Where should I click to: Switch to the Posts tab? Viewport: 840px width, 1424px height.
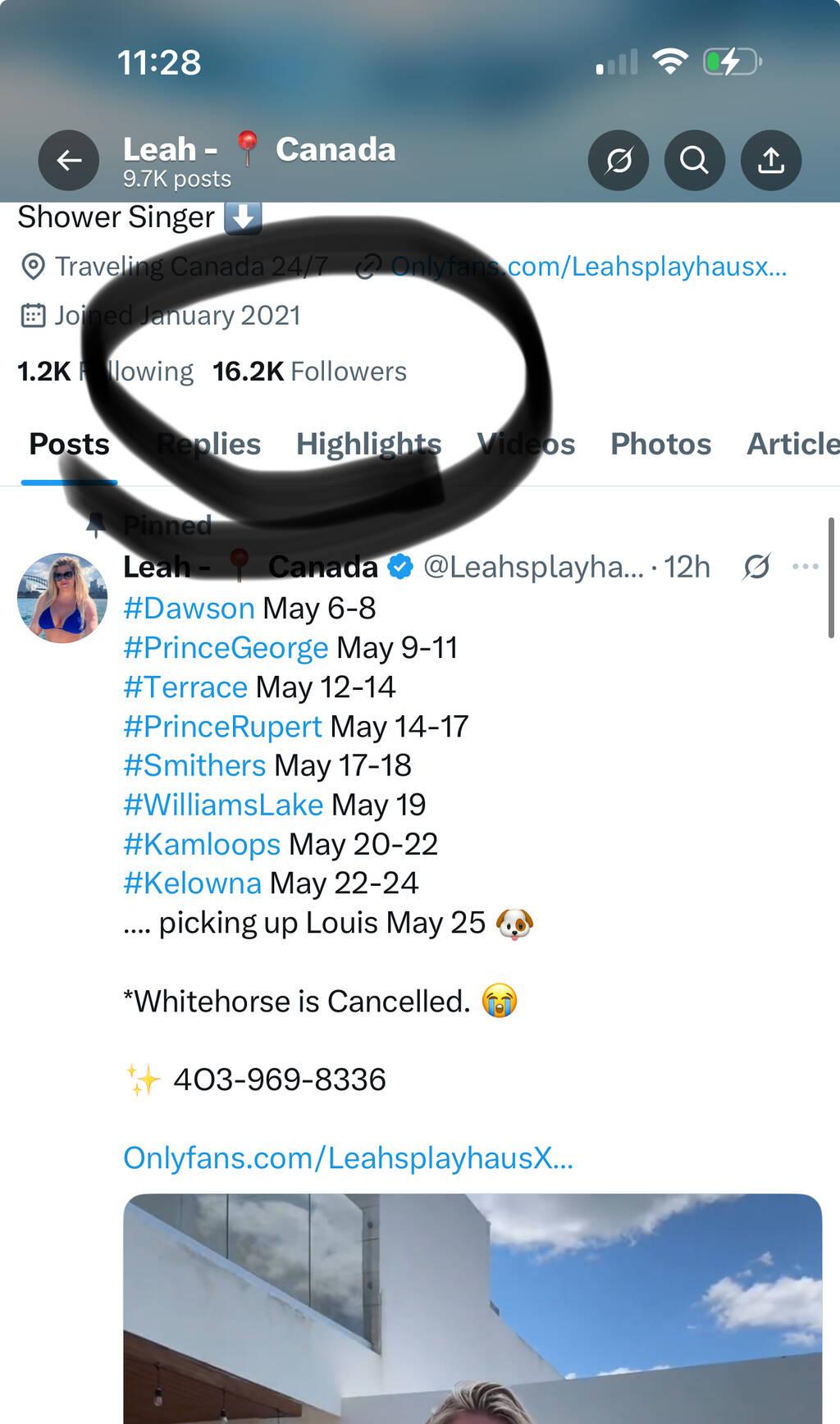(x=69, y=444)
